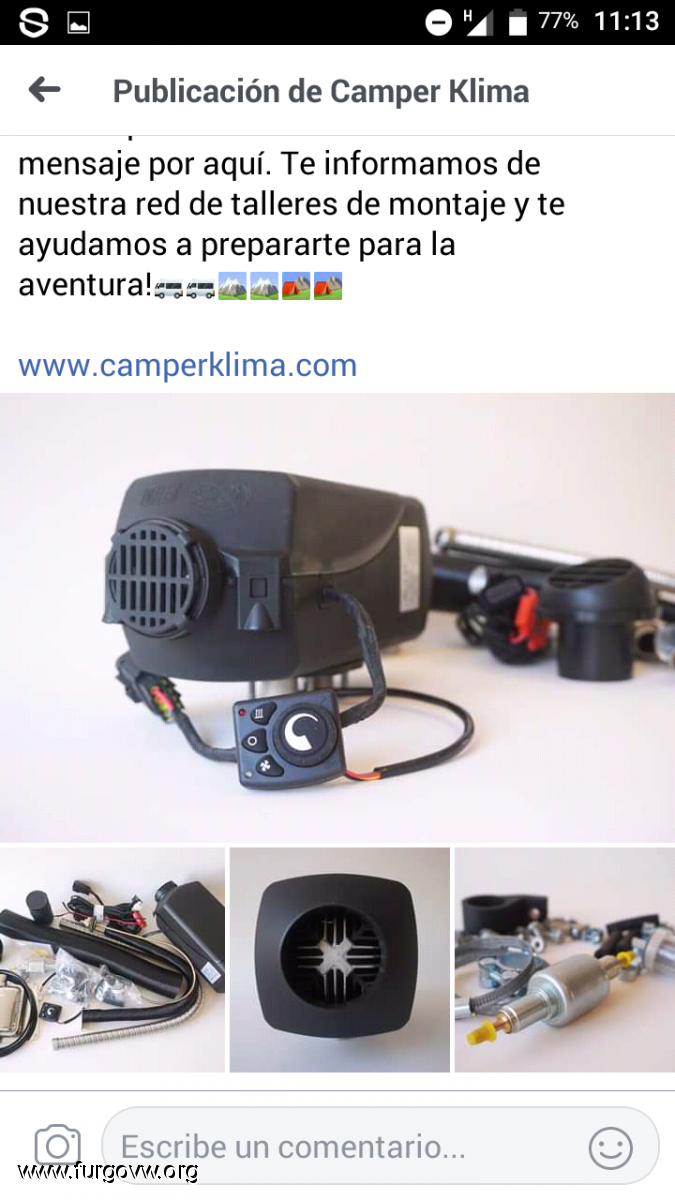Attach a photo with the camera icon
Screen dimensions: 675x1200
tap(57, 1145)
